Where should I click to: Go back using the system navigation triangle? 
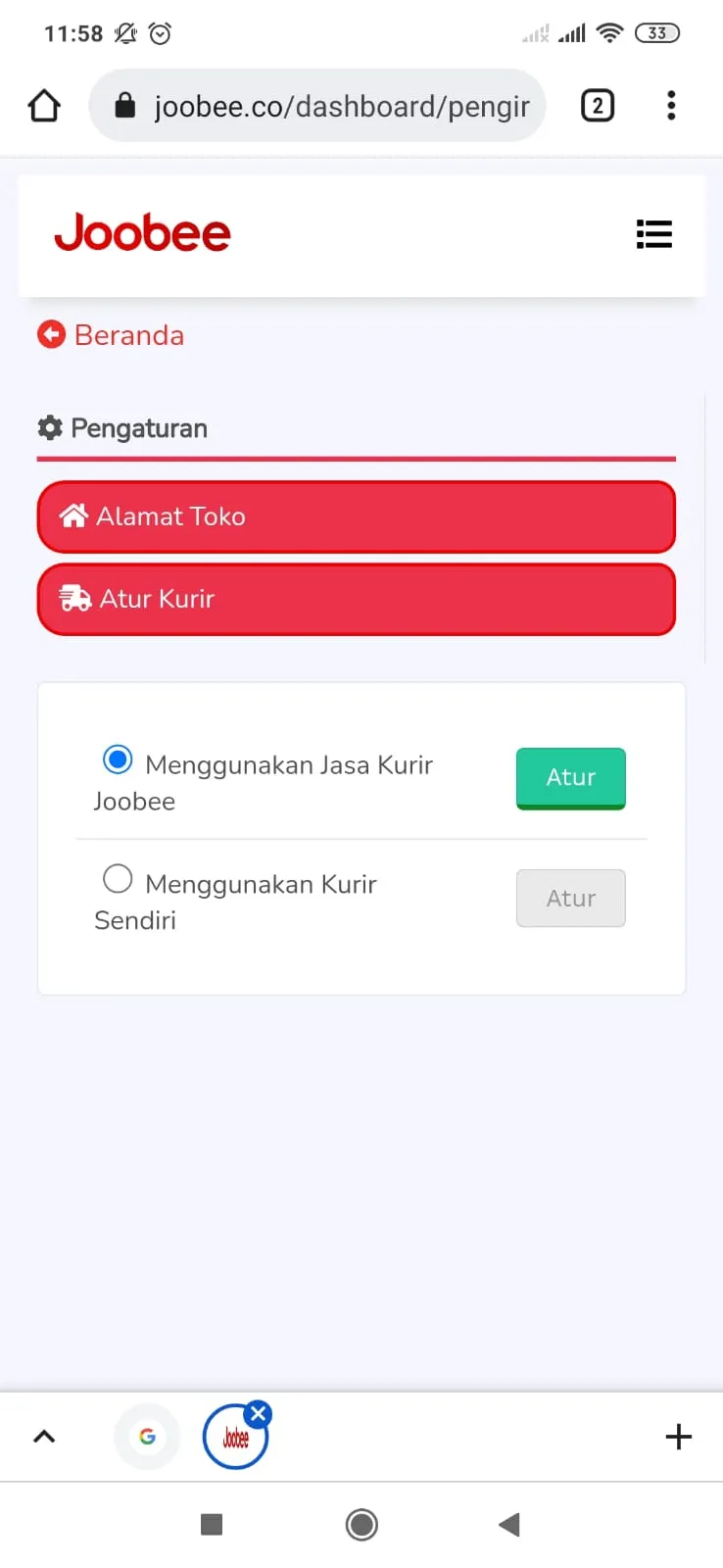click(x=508, y=1525)
